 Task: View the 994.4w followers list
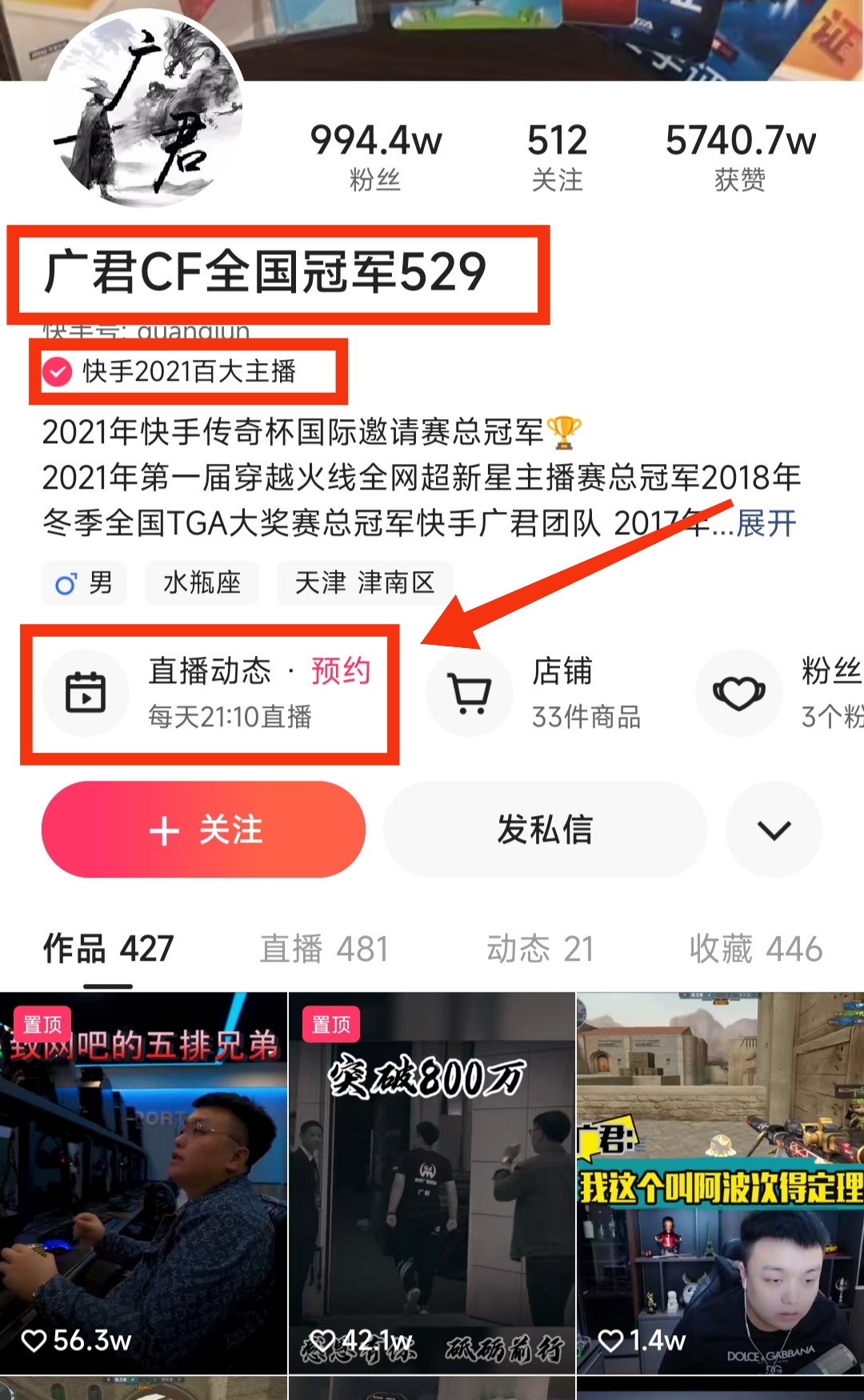click(375, 157)
